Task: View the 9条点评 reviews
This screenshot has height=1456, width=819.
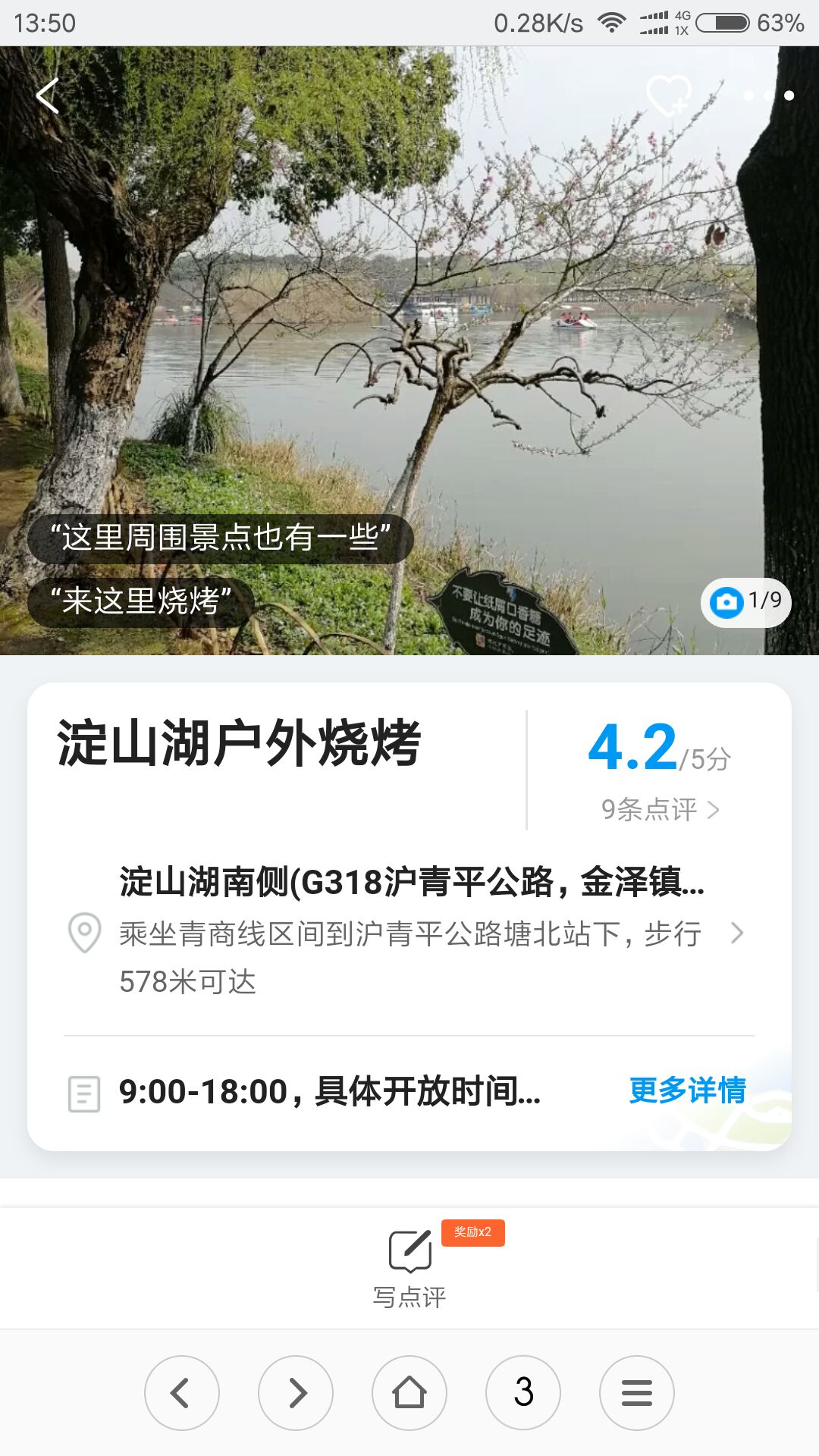Action: [658, 810]
